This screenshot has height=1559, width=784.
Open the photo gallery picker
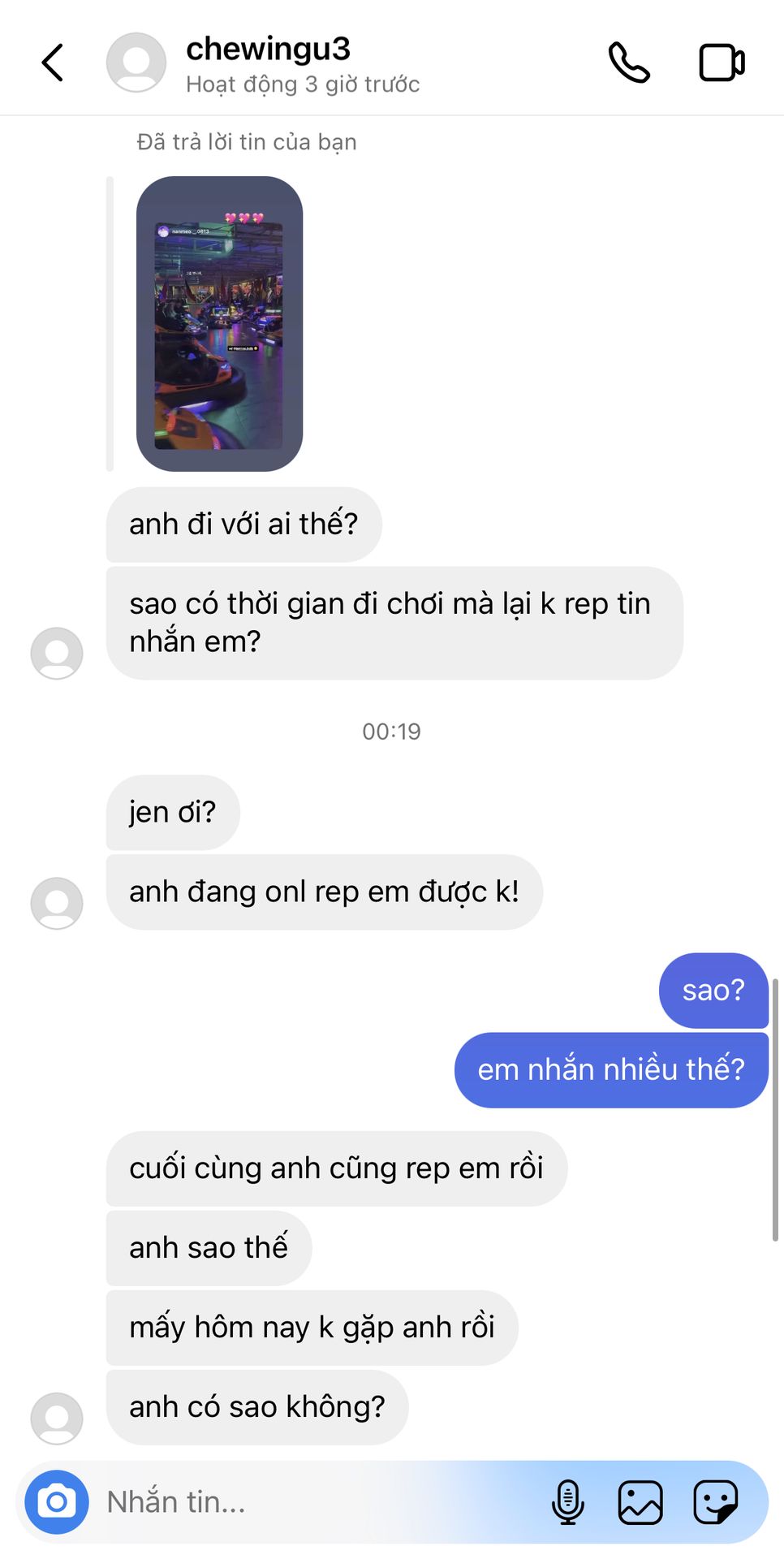(x=640, y=1501)
